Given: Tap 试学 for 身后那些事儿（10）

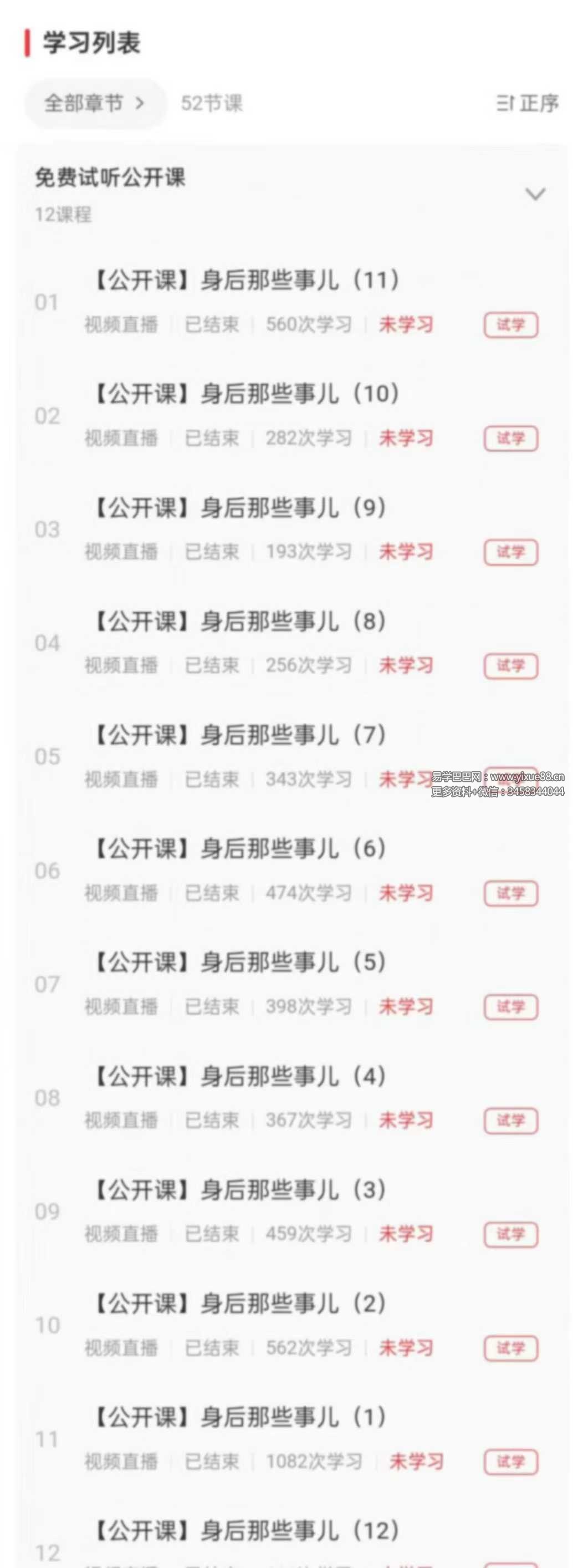Looking at the screenshot, I should pos(510,438).
